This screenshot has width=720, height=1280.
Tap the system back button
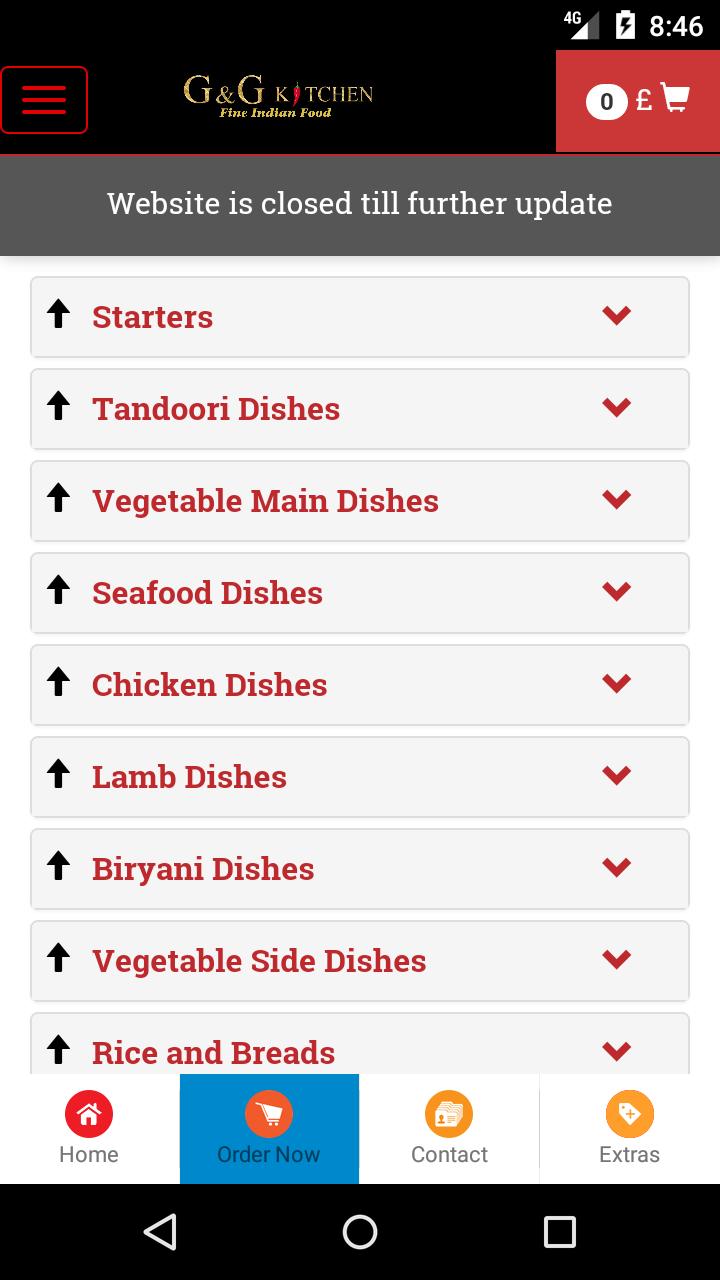pos(160,1232)
